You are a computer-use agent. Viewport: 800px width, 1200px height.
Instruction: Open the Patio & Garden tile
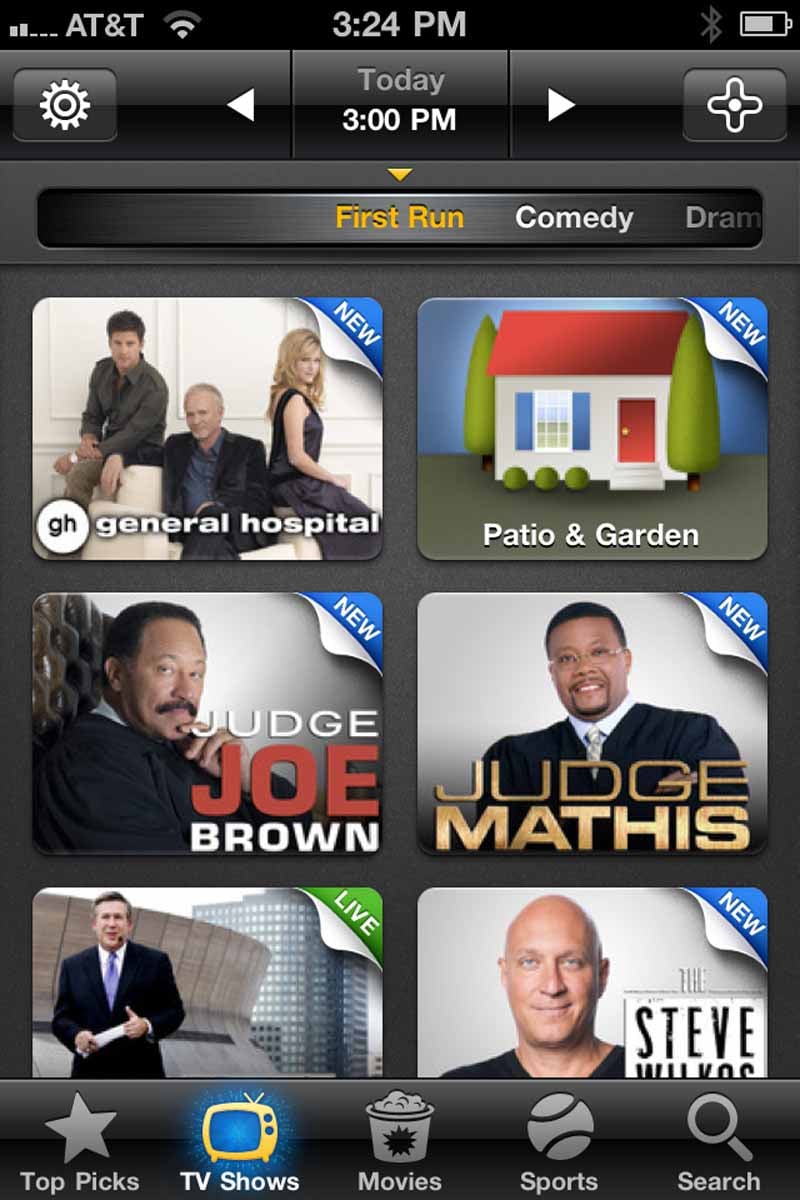pos(592,428)
